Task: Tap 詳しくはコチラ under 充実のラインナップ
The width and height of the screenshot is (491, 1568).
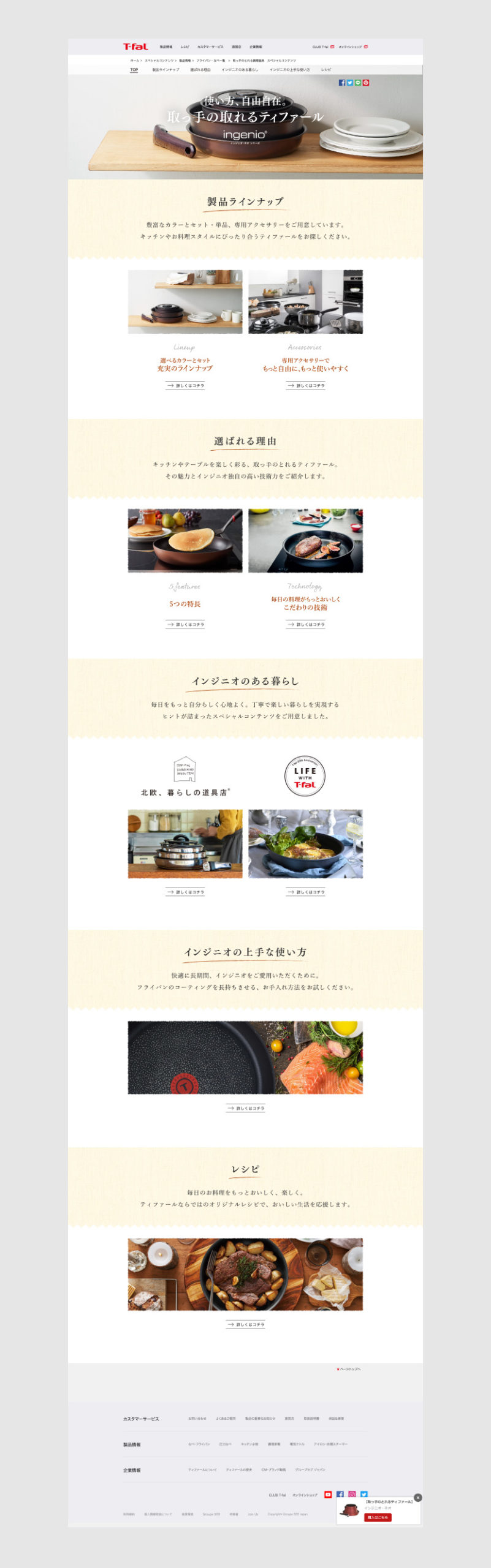Action: coord(185,385)
